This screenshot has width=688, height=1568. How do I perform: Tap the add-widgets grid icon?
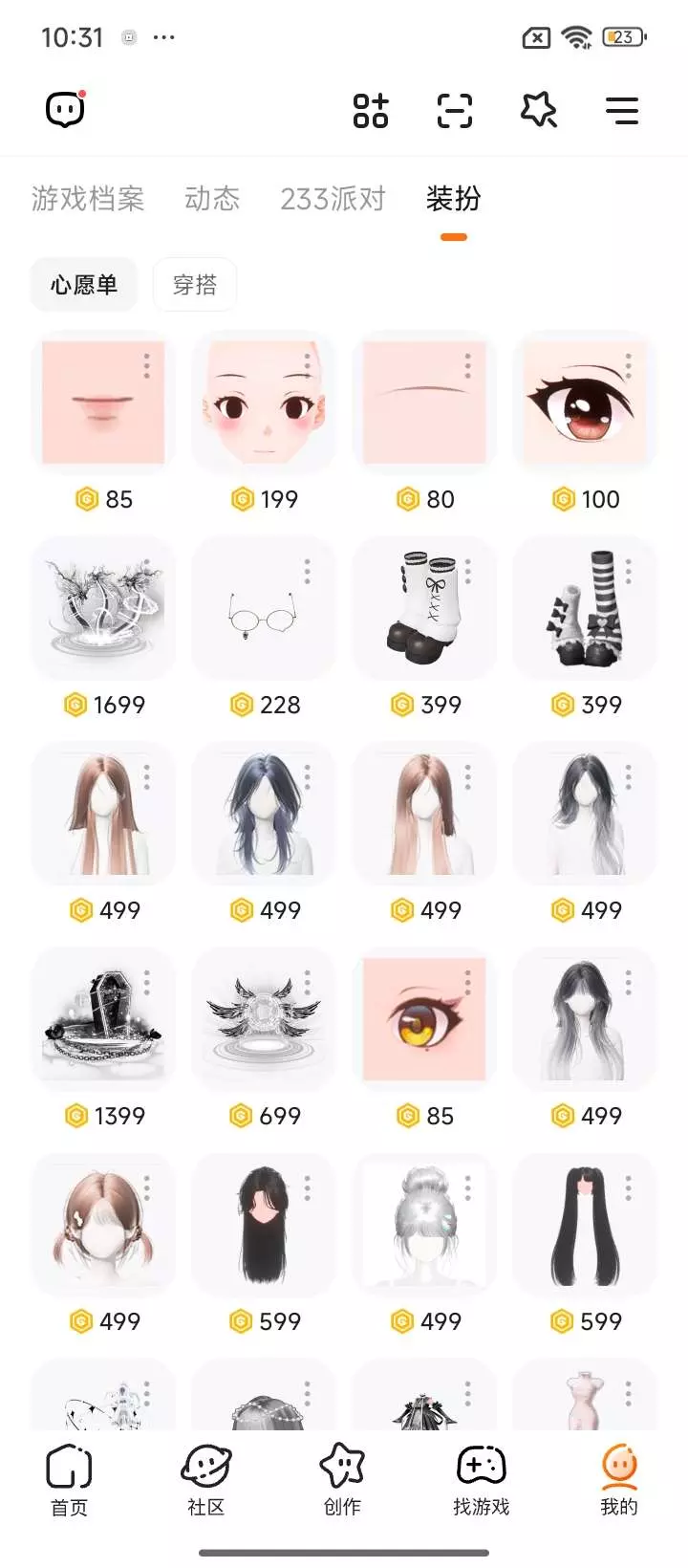pyautogui.click(x=371, y=111)
